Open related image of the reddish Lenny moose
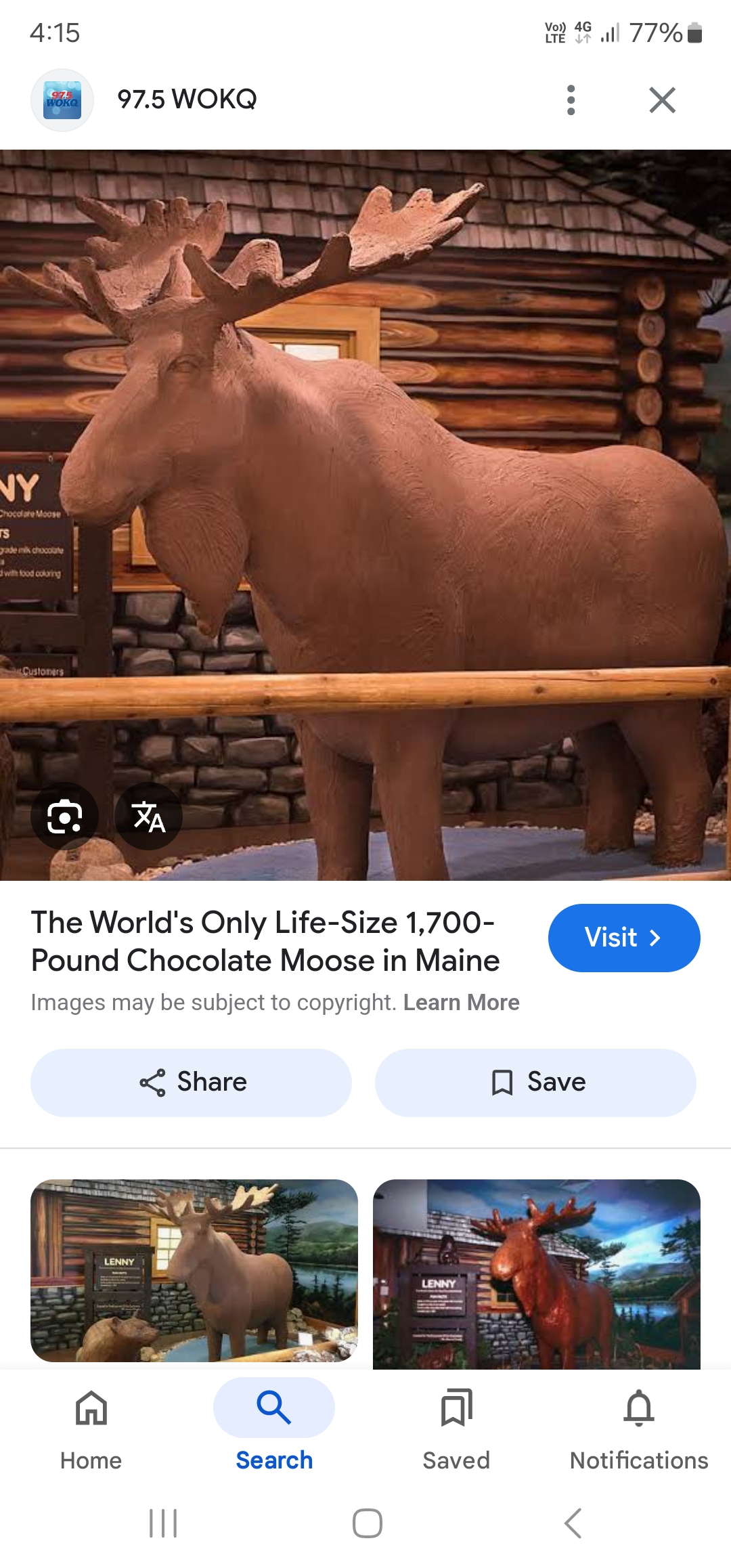Screen dimensions: 731x1568 [x=537, y=1274]
